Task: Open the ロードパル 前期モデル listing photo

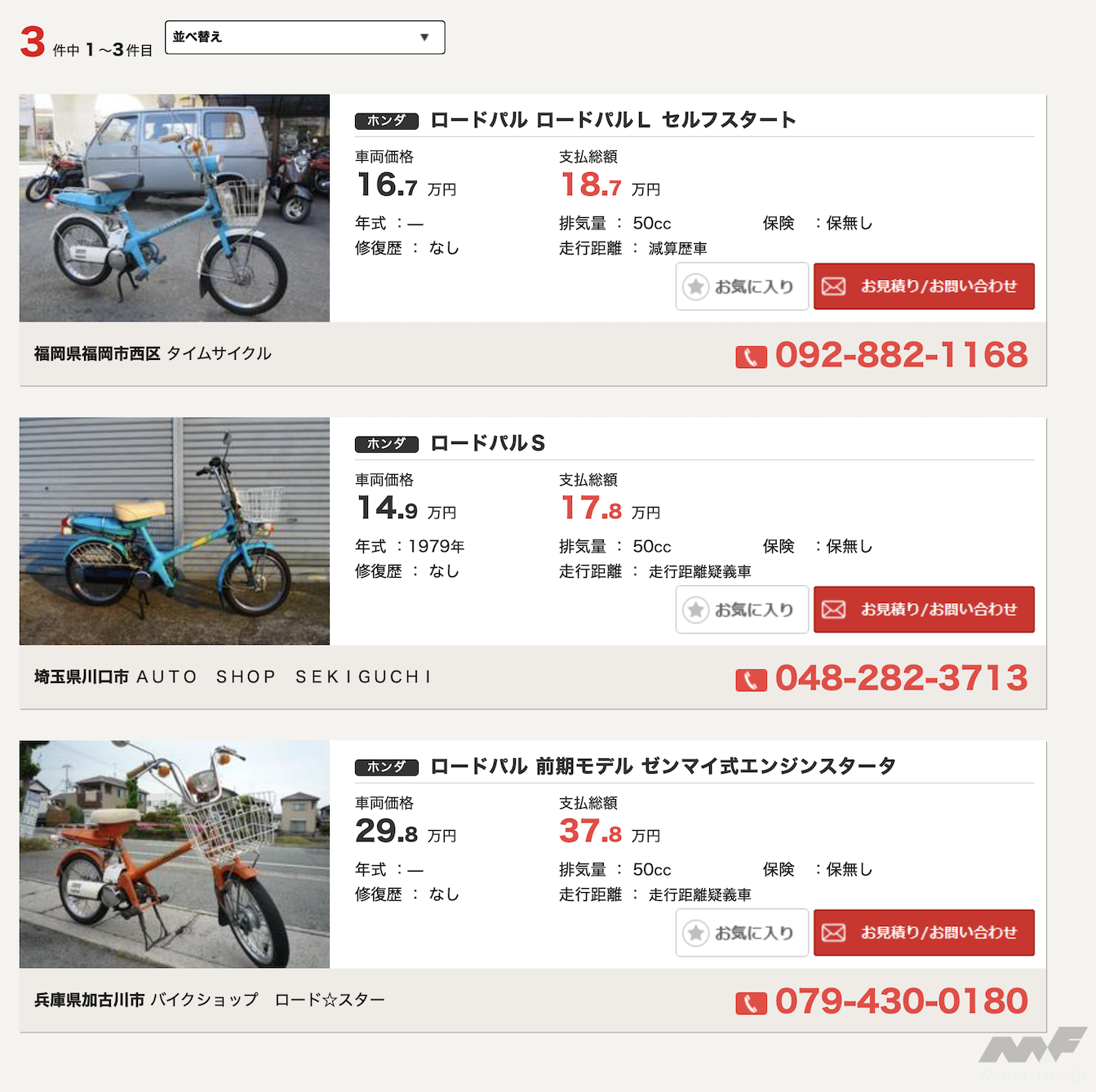Action: (175, 855)
